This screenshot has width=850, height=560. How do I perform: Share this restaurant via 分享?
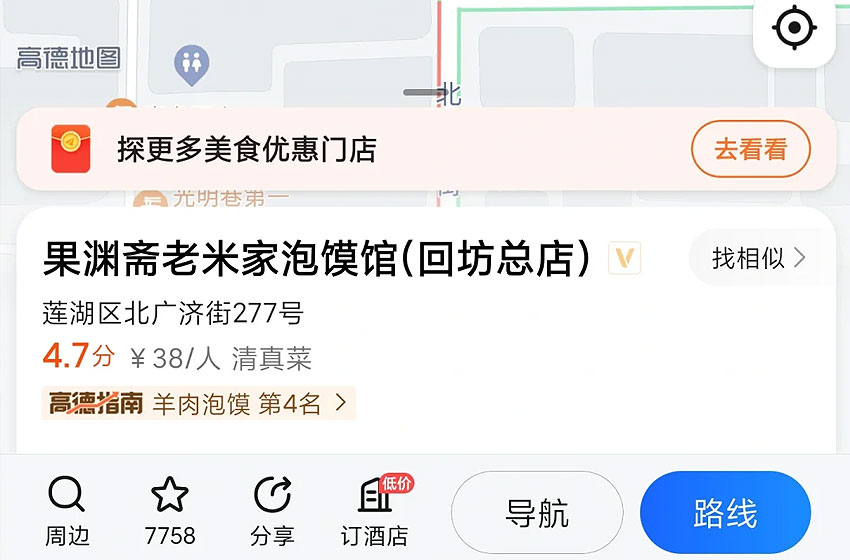point(272,510)
